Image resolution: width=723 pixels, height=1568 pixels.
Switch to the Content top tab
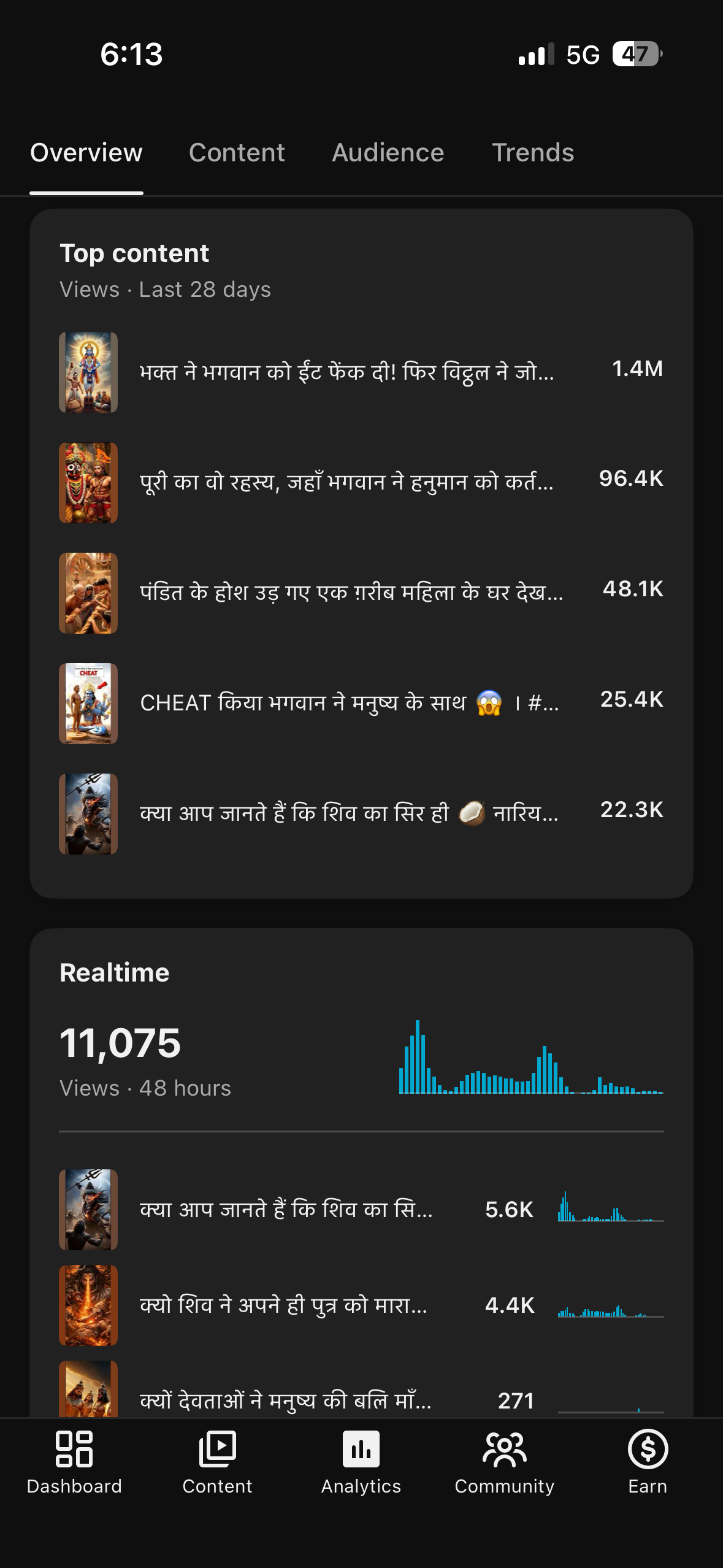pyautogui.click(x=237, y=153)
